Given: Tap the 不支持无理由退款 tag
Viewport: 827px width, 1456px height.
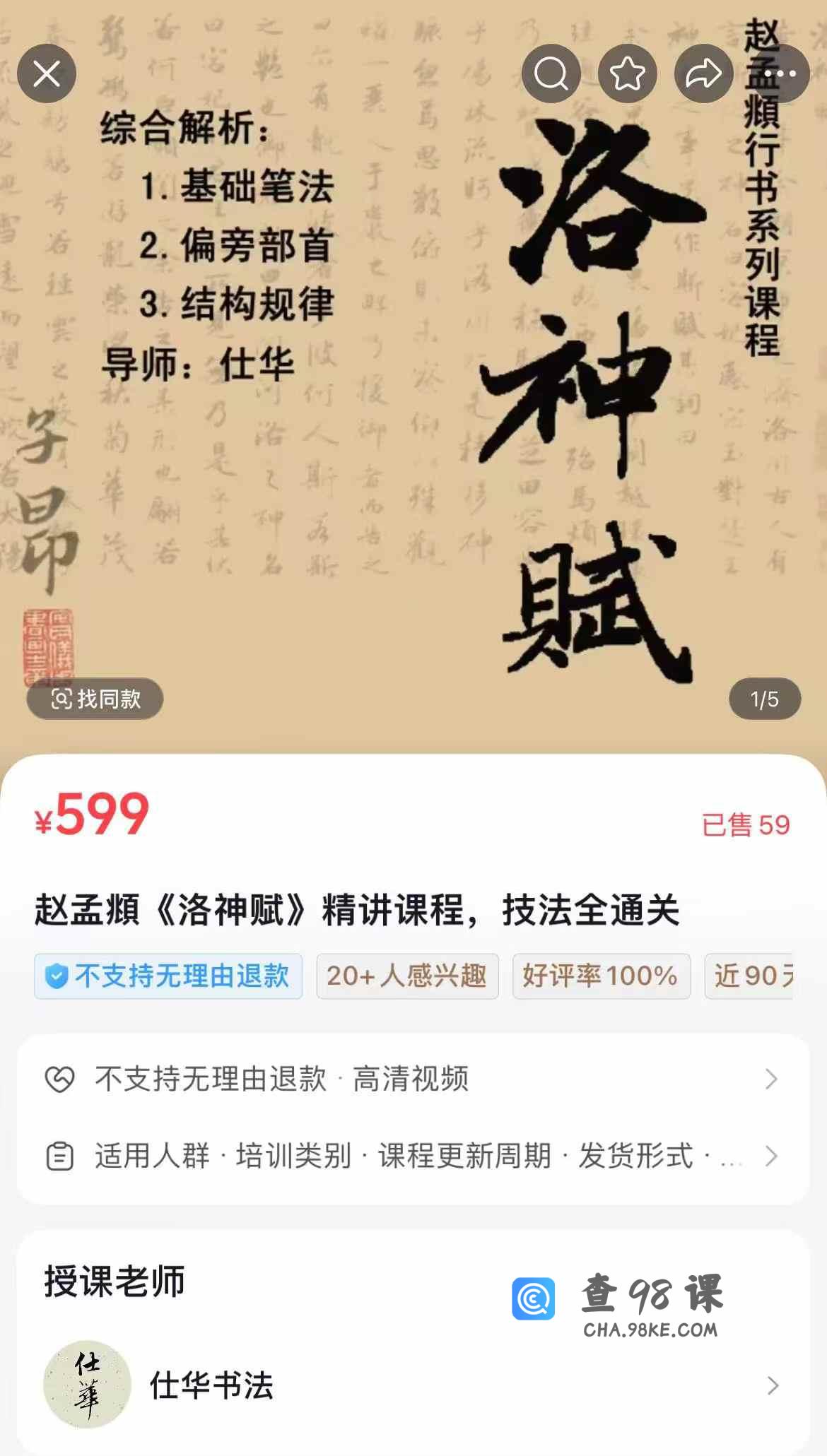Looking at the screenshot, I should (168, 976).
